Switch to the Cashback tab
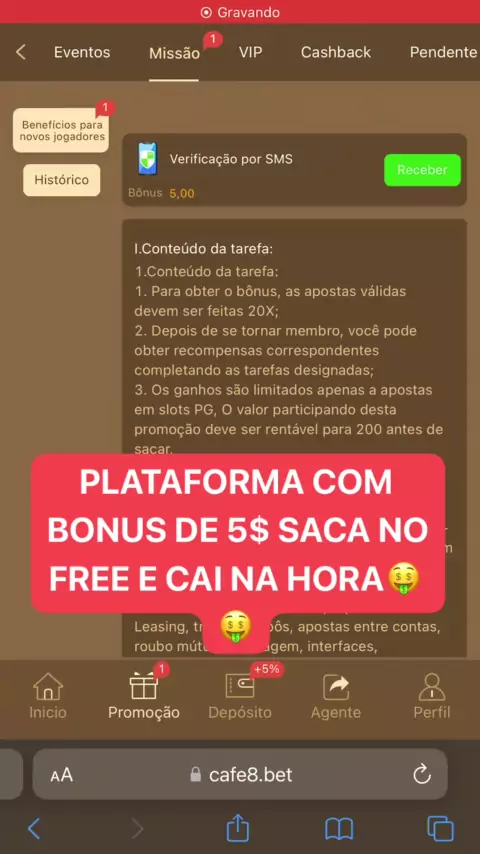480x854 pixels. tap(336, 53)
